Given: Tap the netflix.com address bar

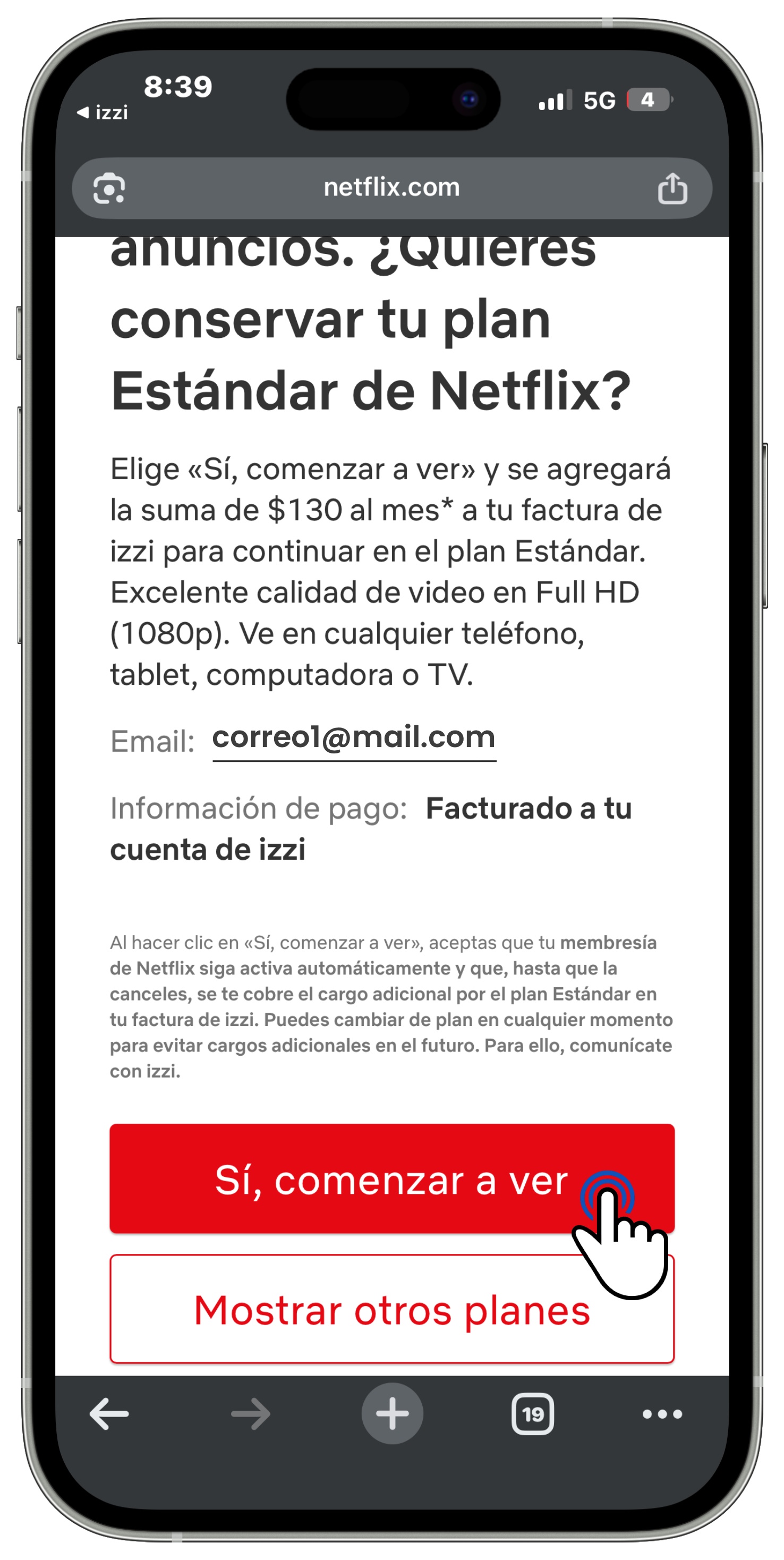Looking at the screenshot, I should pyautogui.click(x=391, y=188).
